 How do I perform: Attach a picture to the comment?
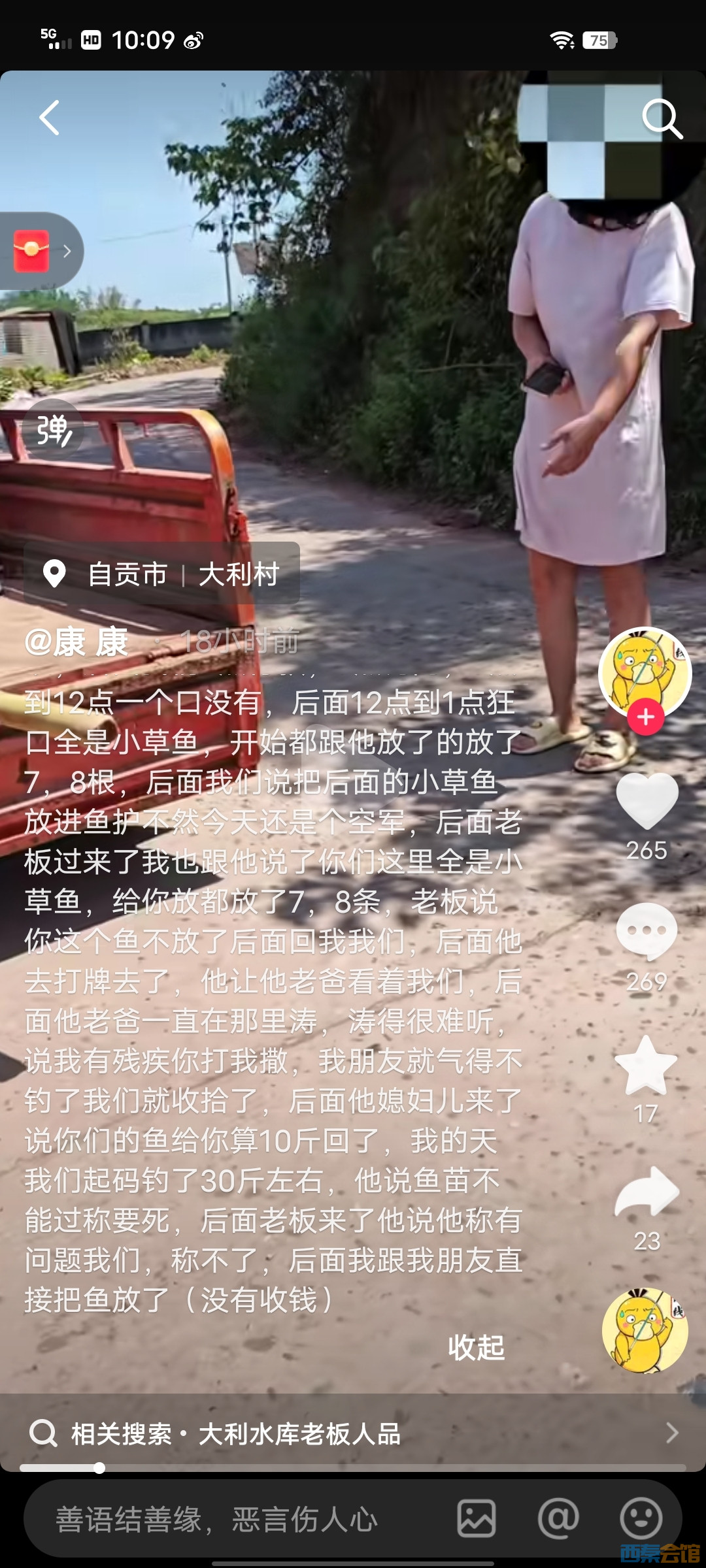point(476,1519)
